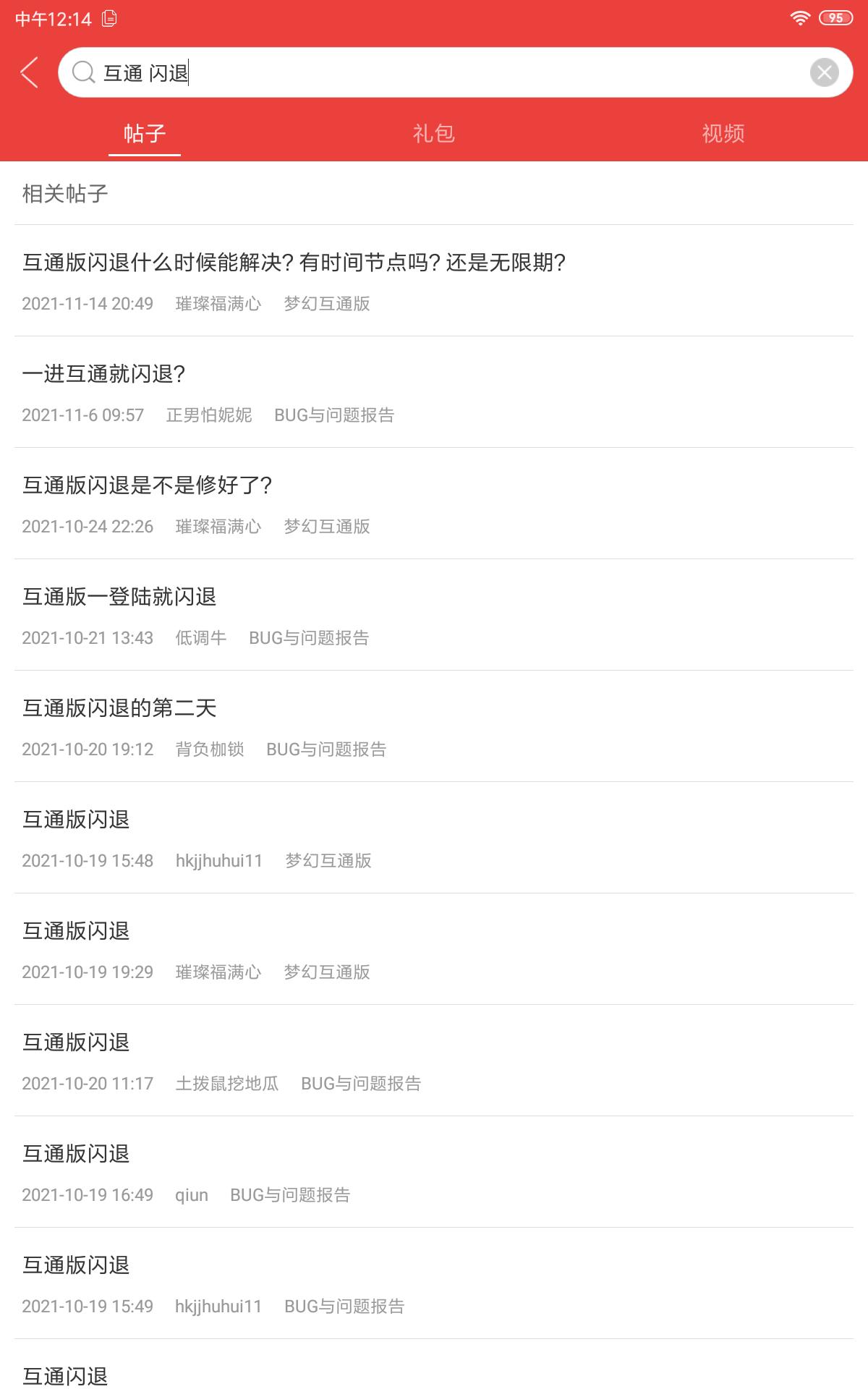Open post 互通版闪退的第二天
The image size is (868, 1389).
[x=434, y=726]
